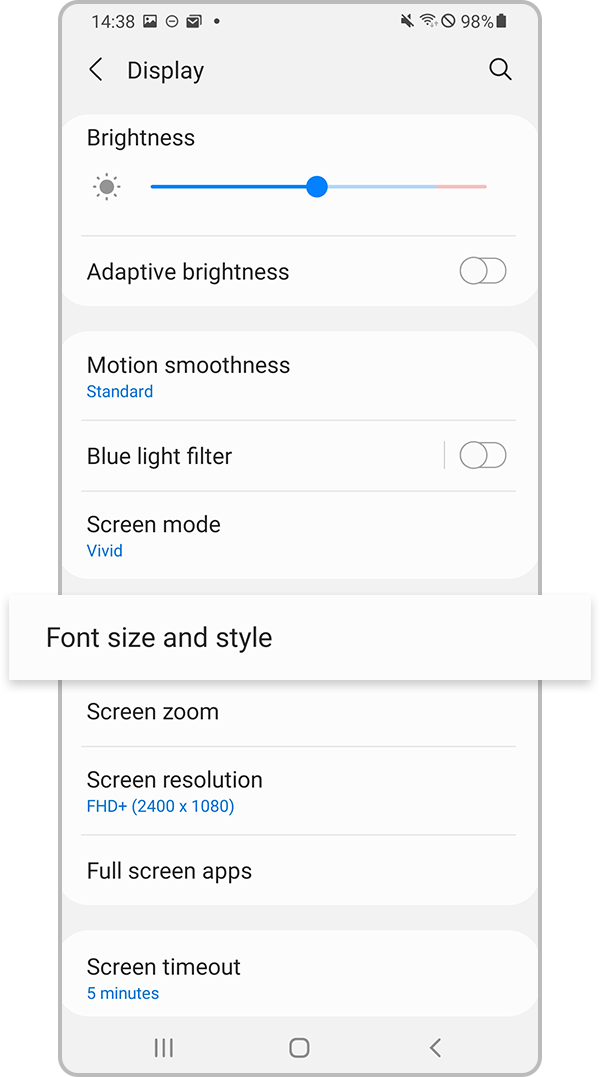Open Font size and style

click(160, 638)
